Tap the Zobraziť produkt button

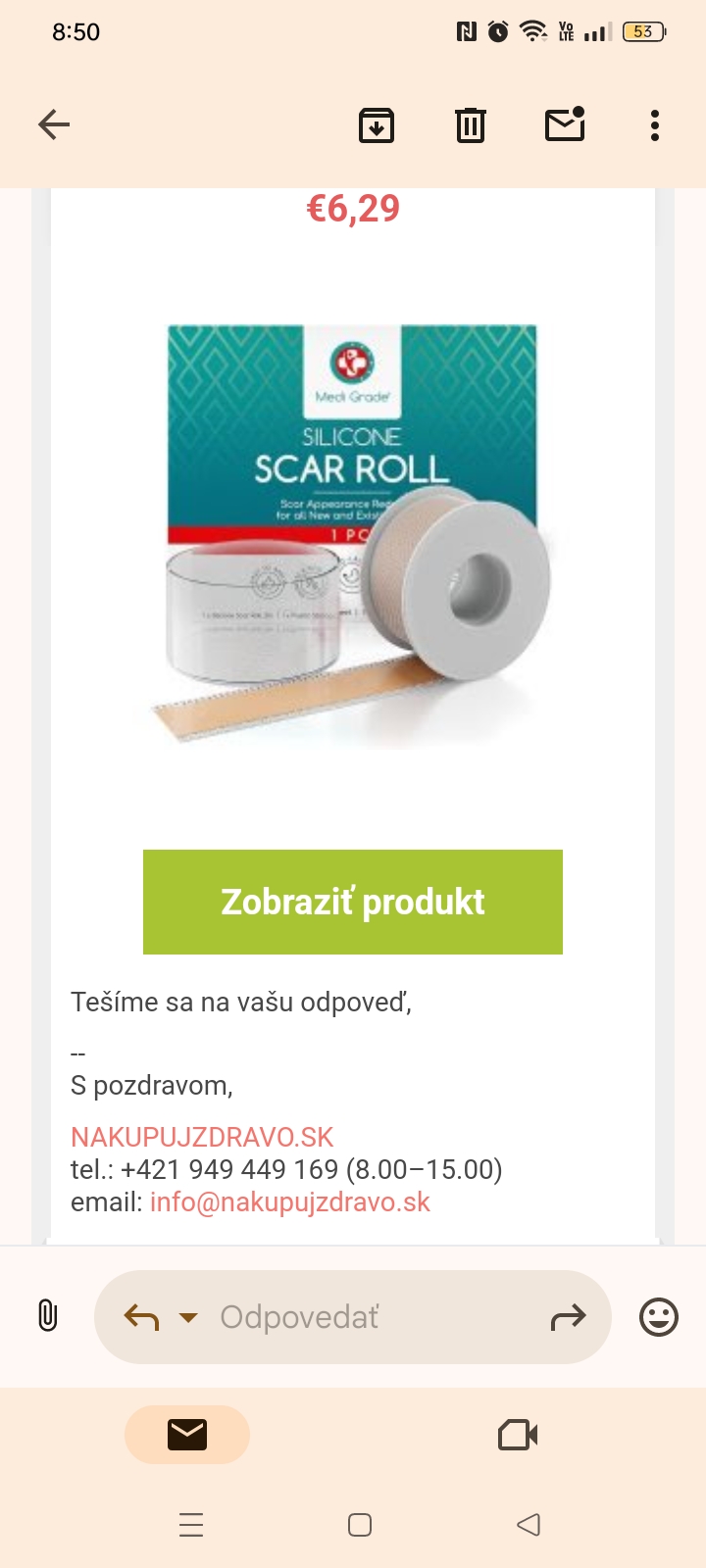pyautogui.click(x=353, y=902)
